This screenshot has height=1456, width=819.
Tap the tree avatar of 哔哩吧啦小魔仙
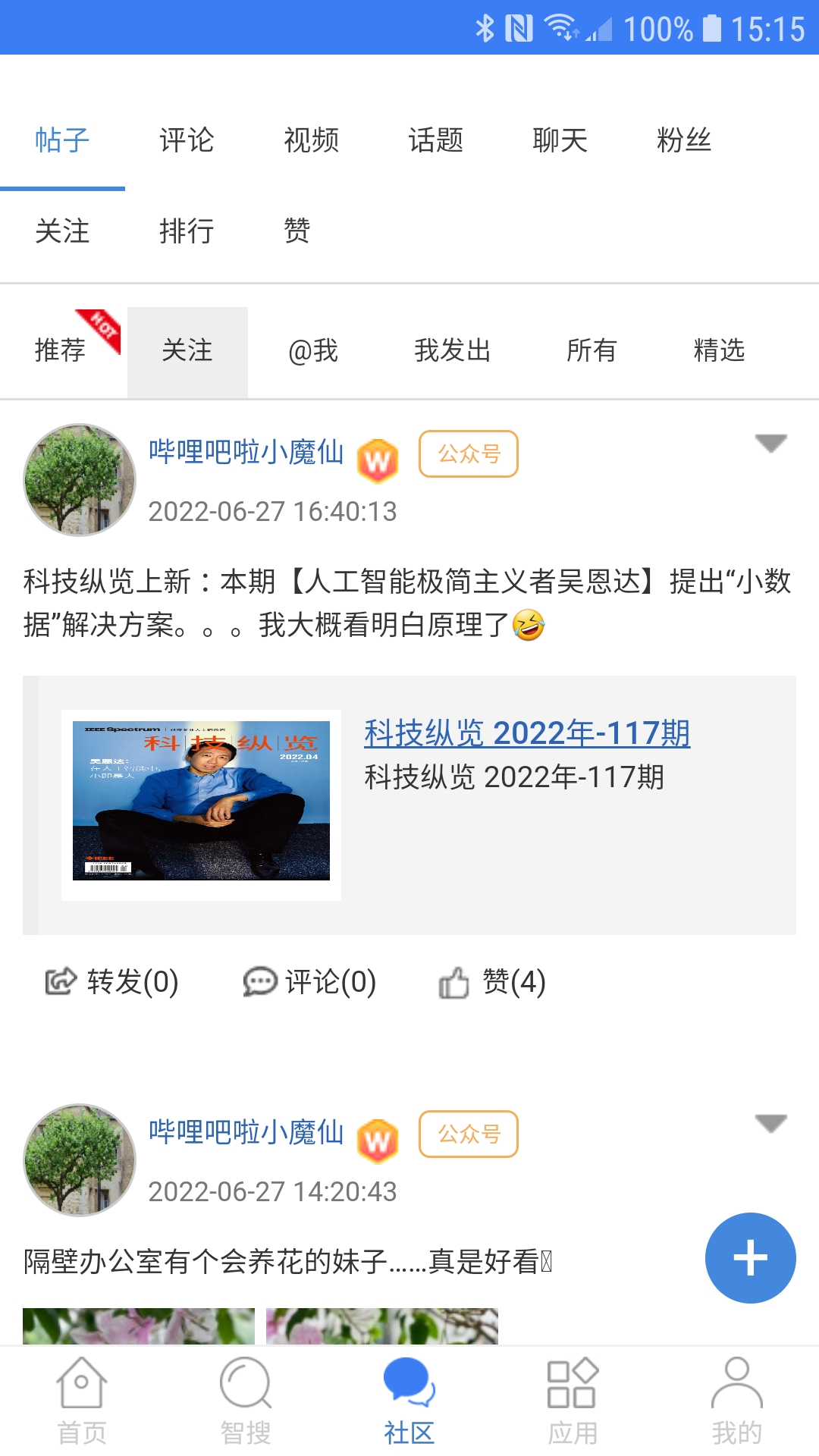click(80, 479)
